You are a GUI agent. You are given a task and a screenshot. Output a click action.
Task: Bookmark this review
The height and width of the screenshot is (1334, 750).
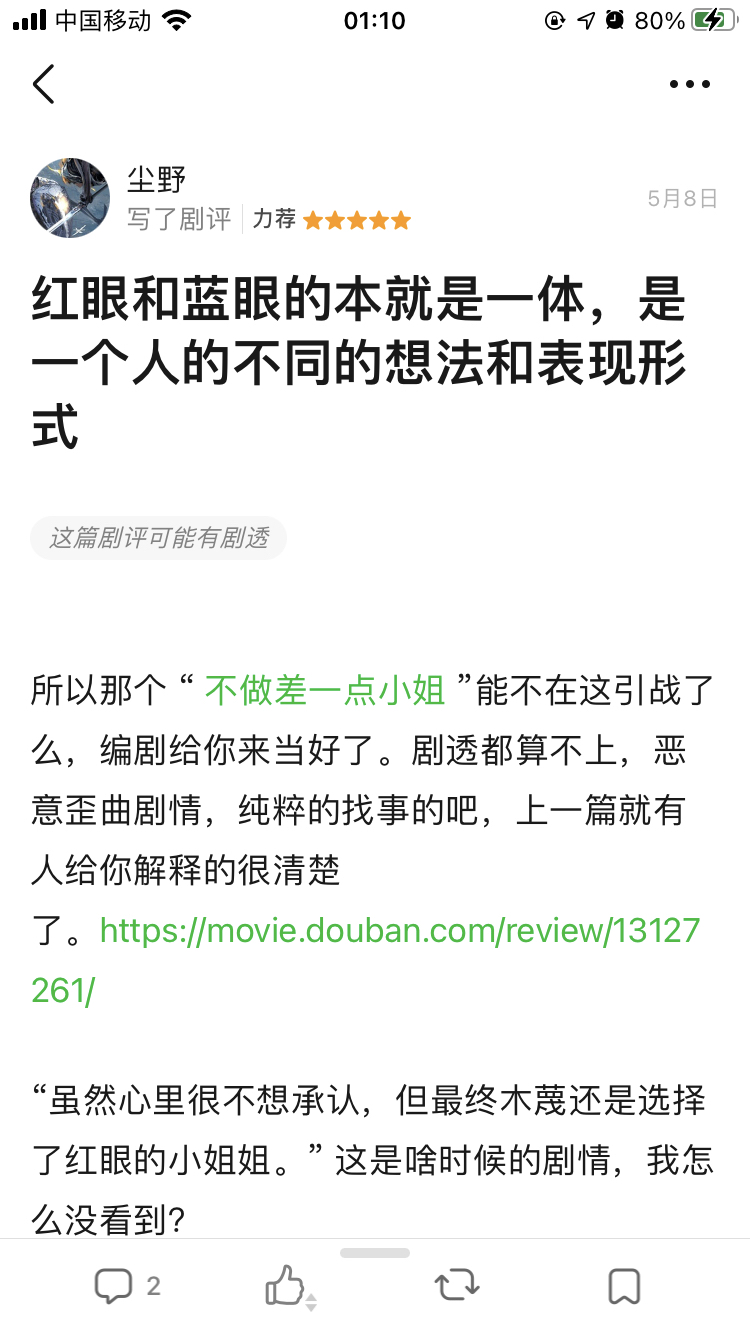624,1286
